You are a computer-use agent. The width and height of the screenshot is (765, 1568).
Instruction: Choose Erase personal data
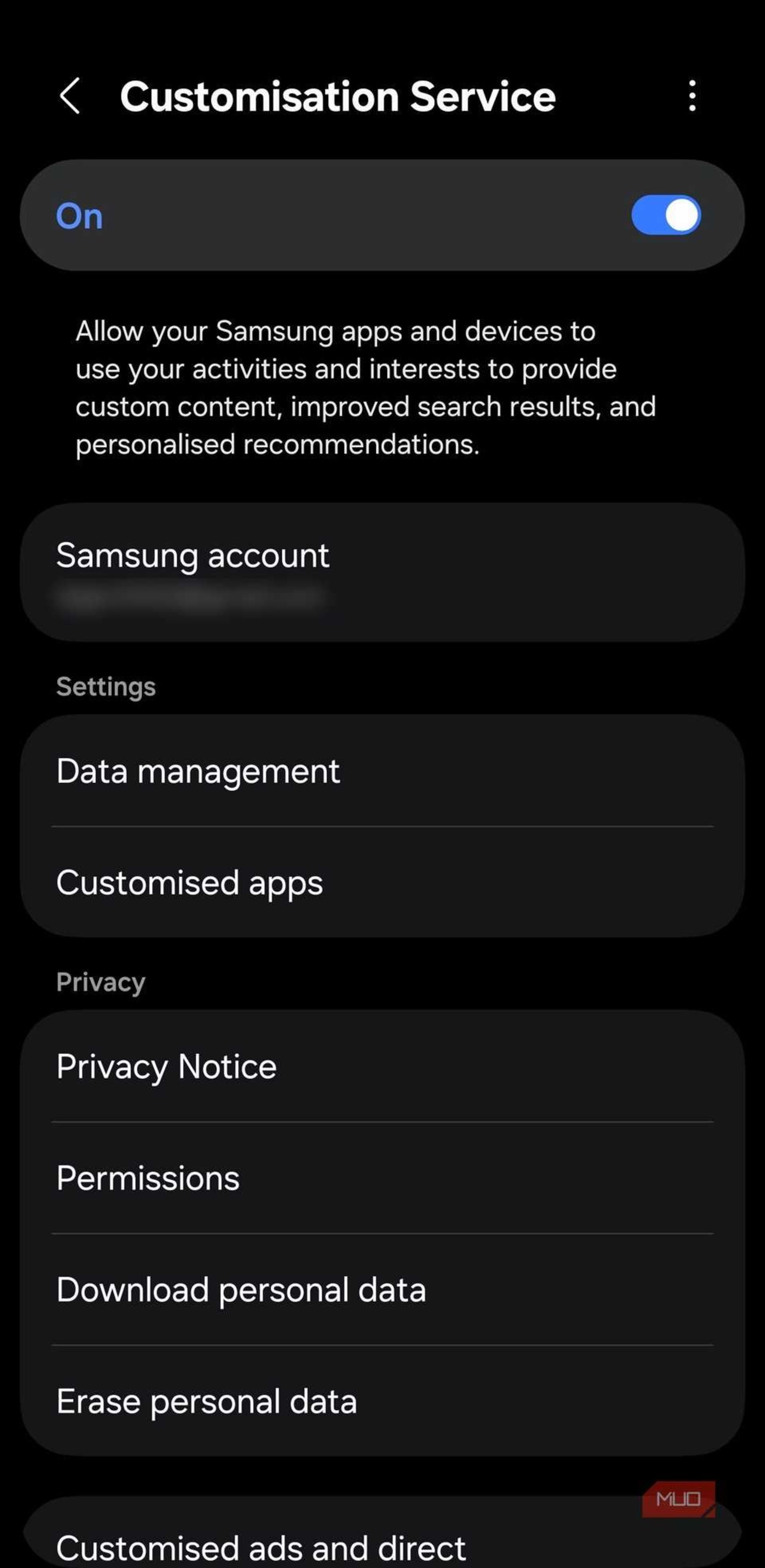382,1401
